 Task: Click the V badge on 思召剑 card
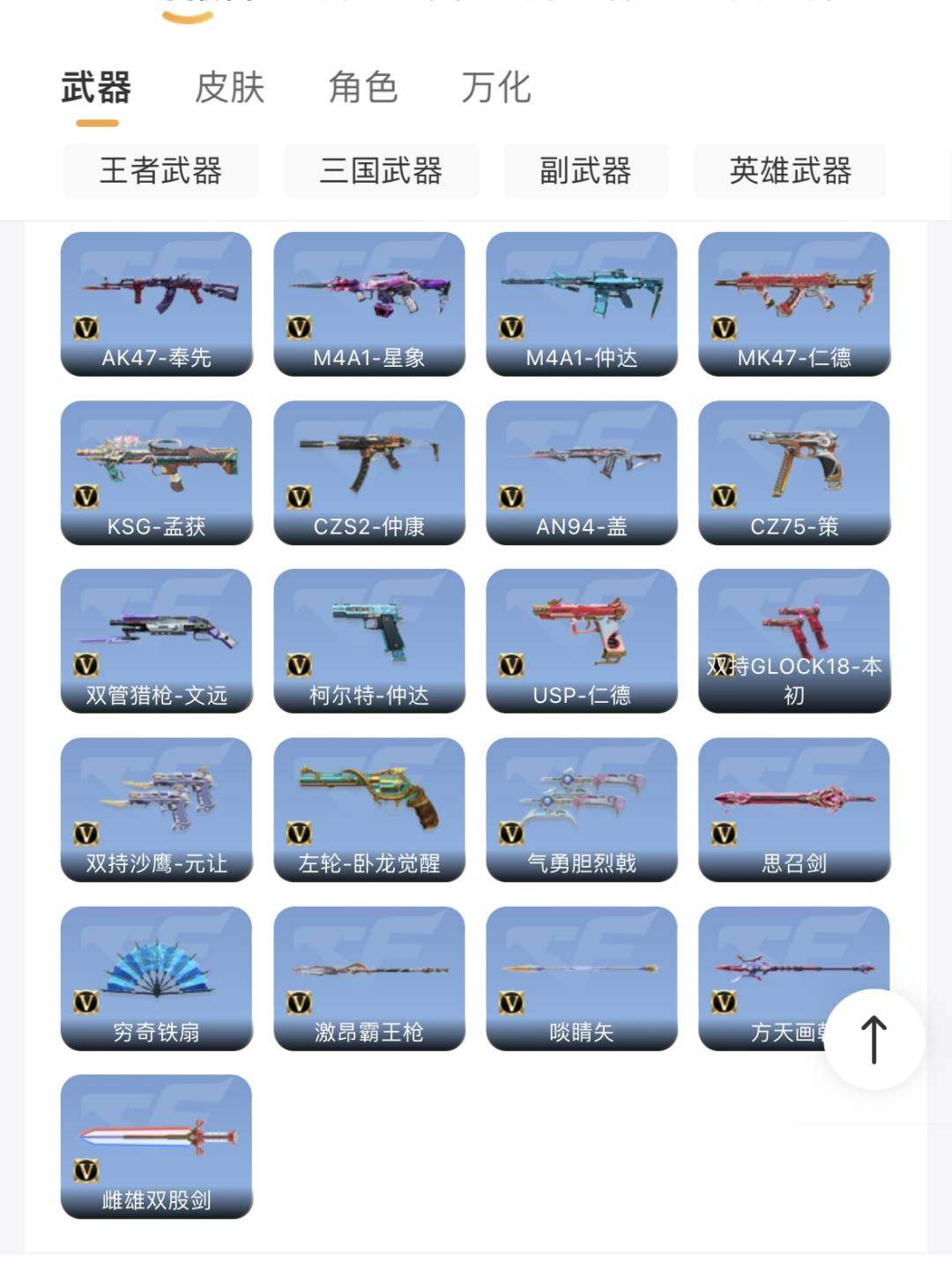click(x=722, y=832)
